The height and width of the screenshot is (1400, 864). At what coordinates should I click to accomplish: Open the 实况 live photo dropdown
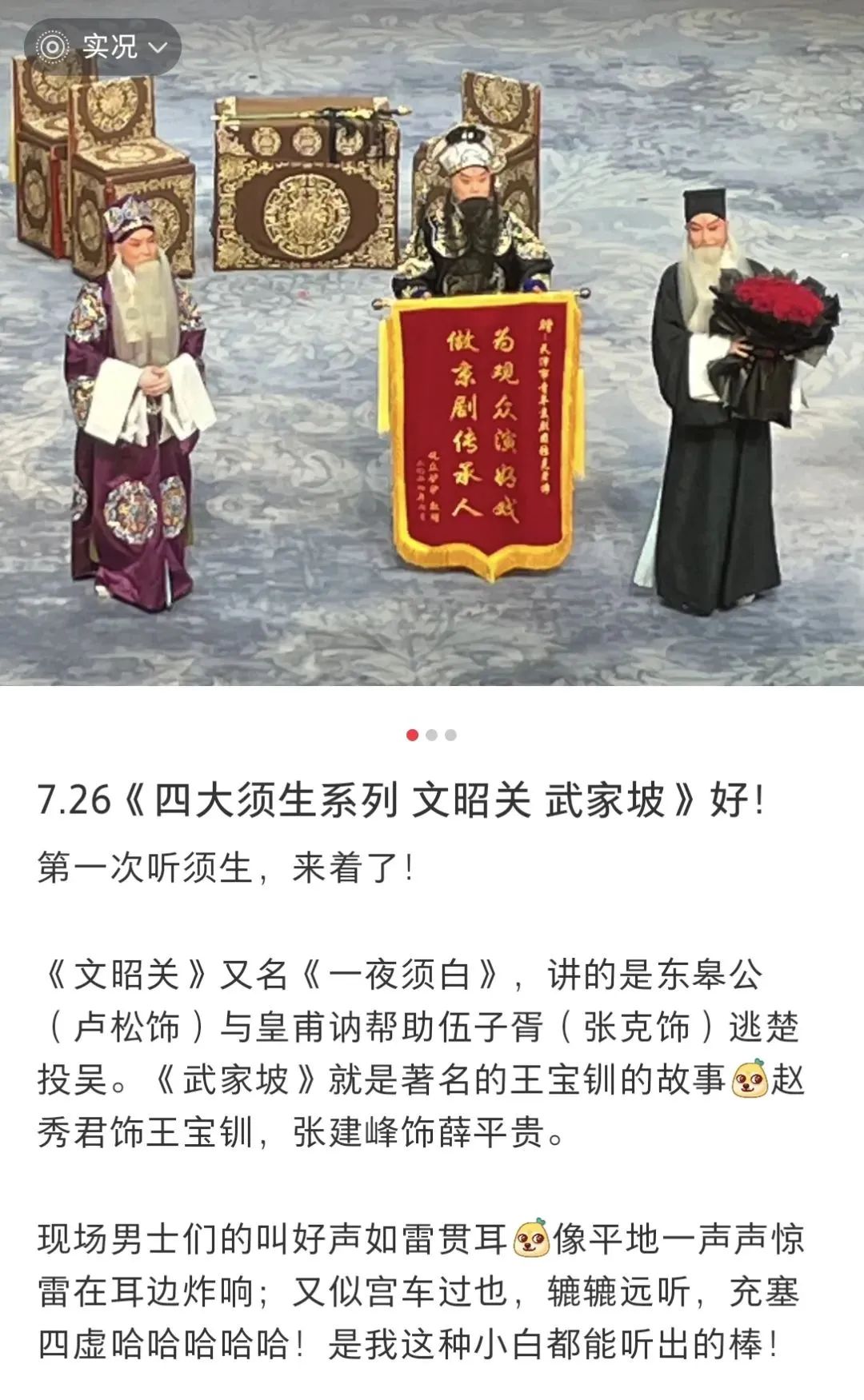tap(102, 47)
